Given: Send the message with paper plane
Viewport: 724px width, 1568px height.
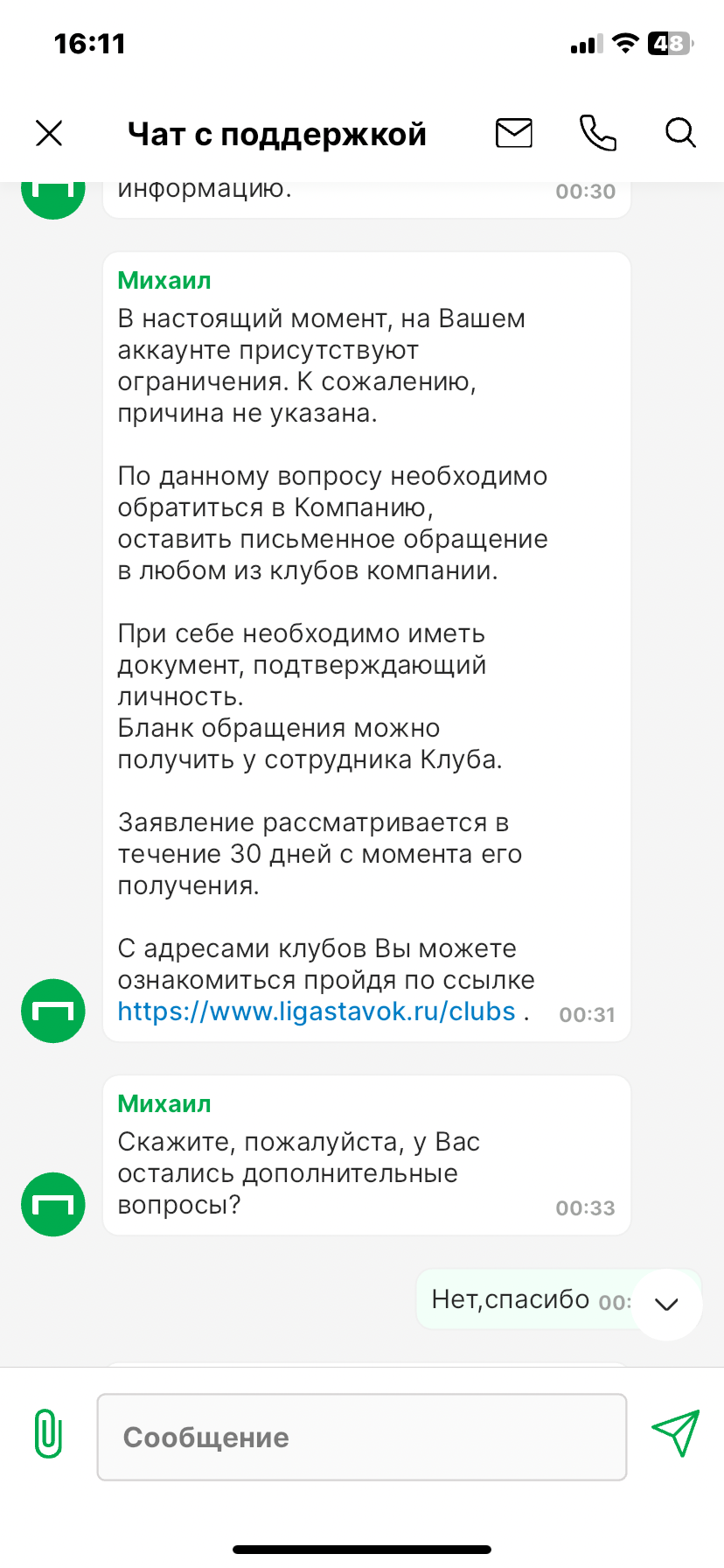Looking at the screenshot, I should [x=676, y=1433].
